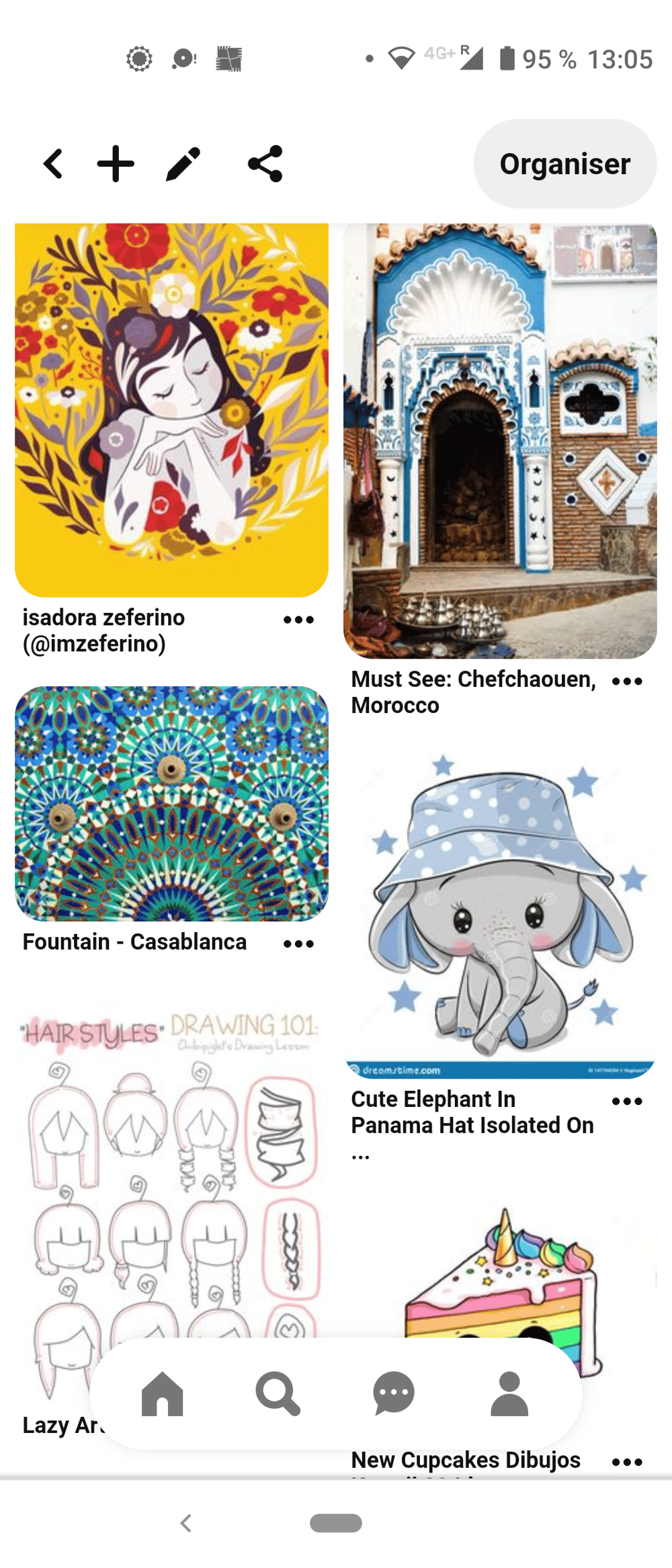Open the Search tab
This screenshot has width=672, height=1568.
(x=278, y=1393)
